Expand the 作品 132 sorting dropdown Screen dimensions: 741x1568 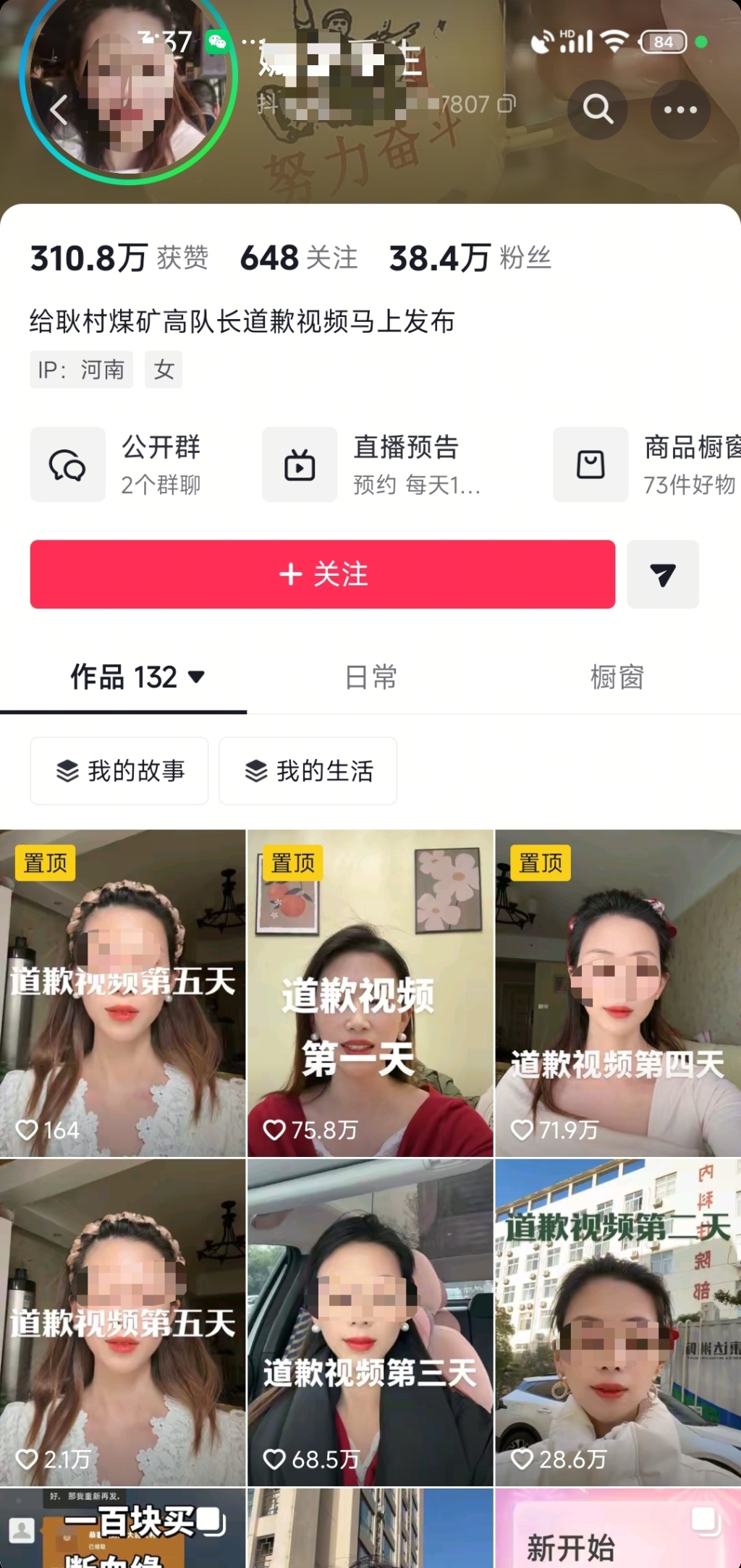[x=195, y=677]
